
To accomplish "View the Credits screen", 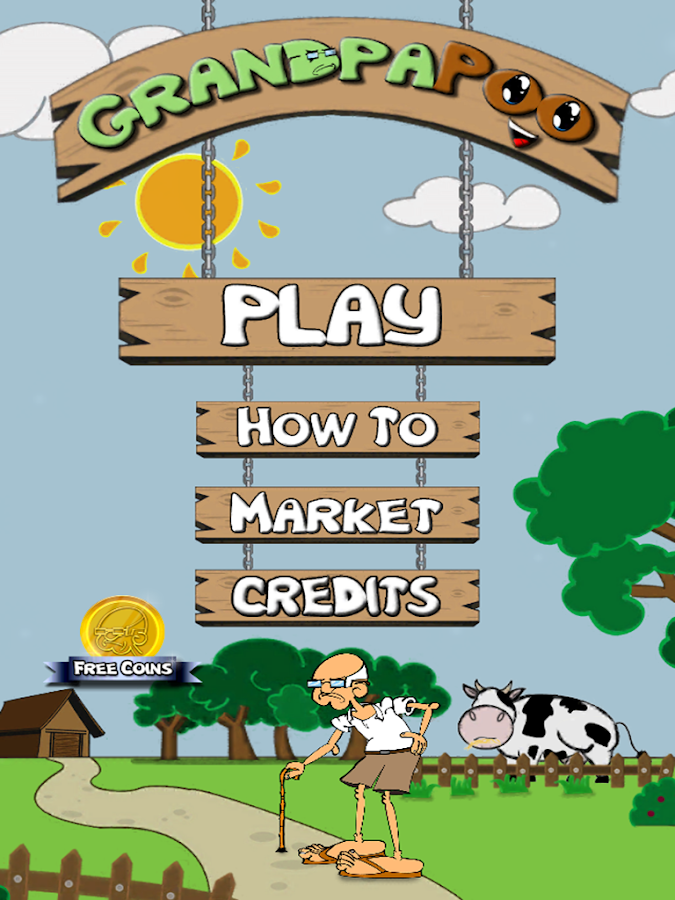I will coord(337,596).
